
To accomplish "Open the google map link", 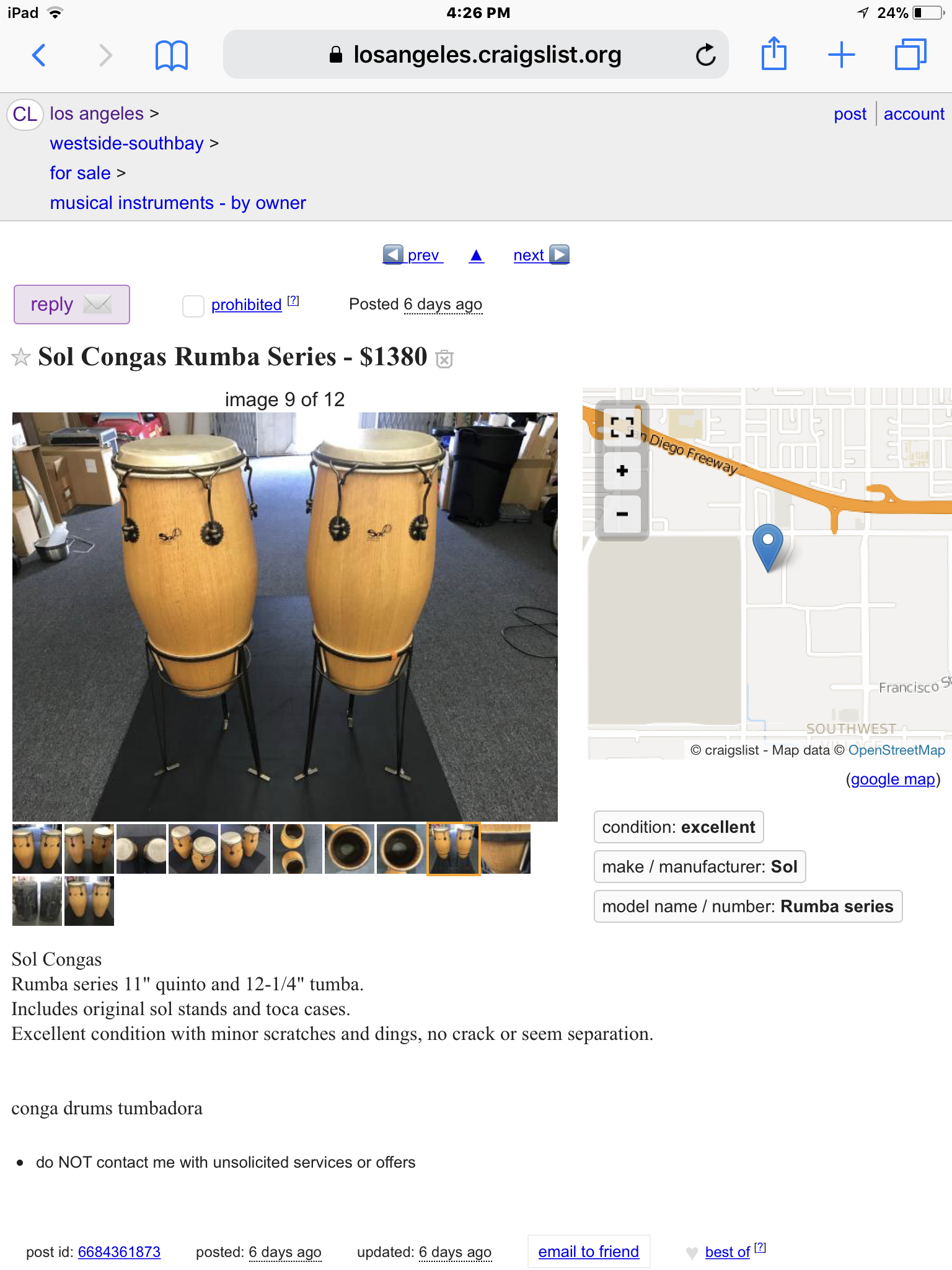I will pos(892,779).
